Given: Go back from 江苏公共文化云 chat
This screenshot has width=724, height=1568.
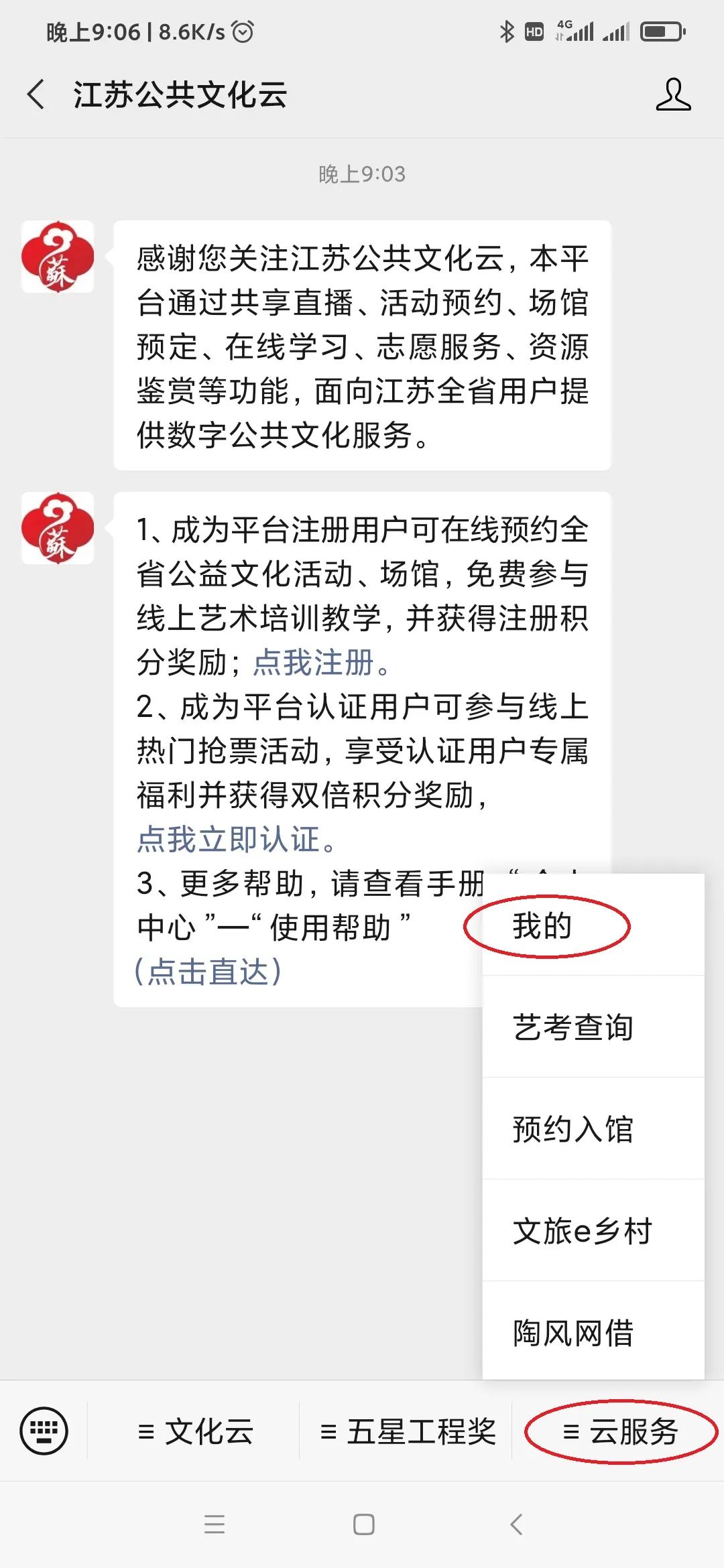Looking at the screenshot, I should 37,94.
